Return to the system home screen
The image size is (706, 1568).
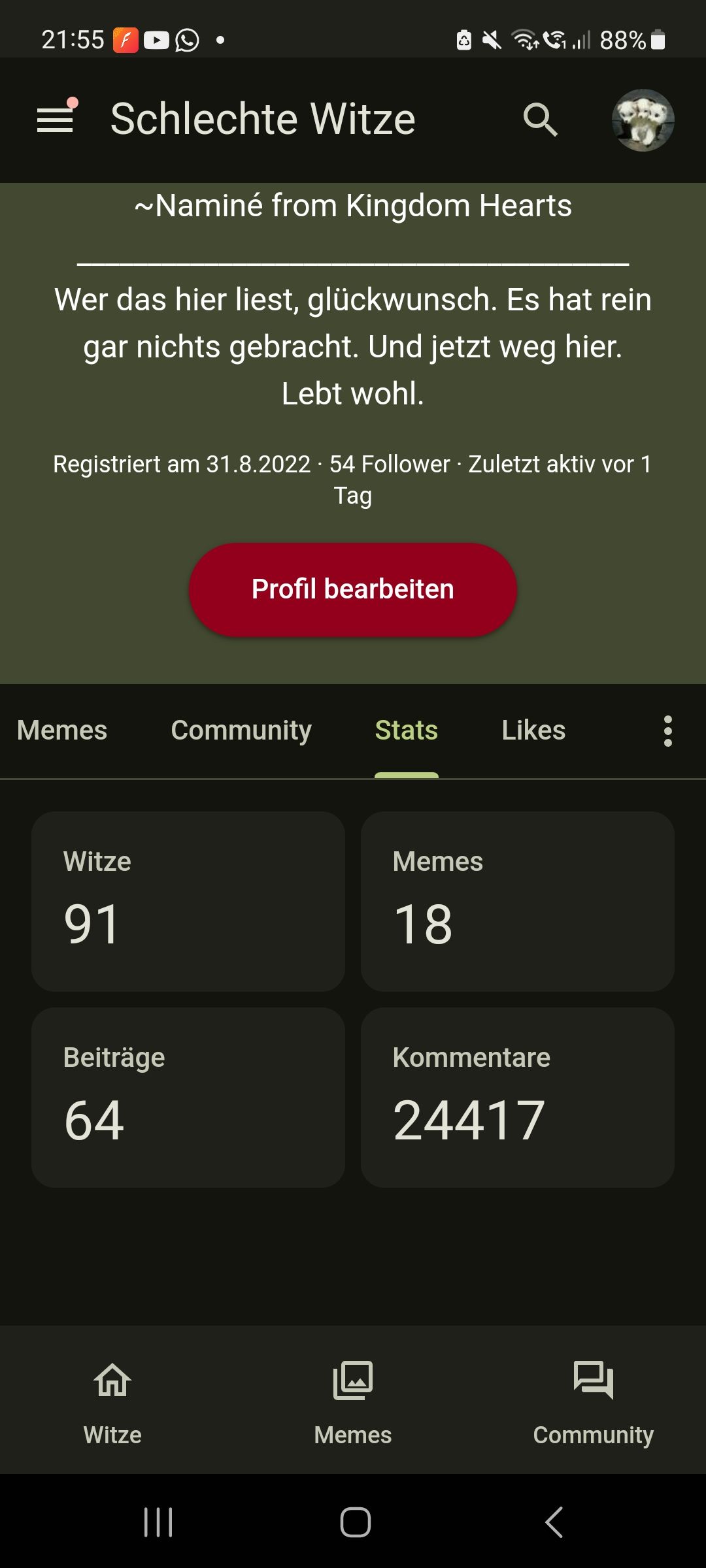tap(355, 1522)
